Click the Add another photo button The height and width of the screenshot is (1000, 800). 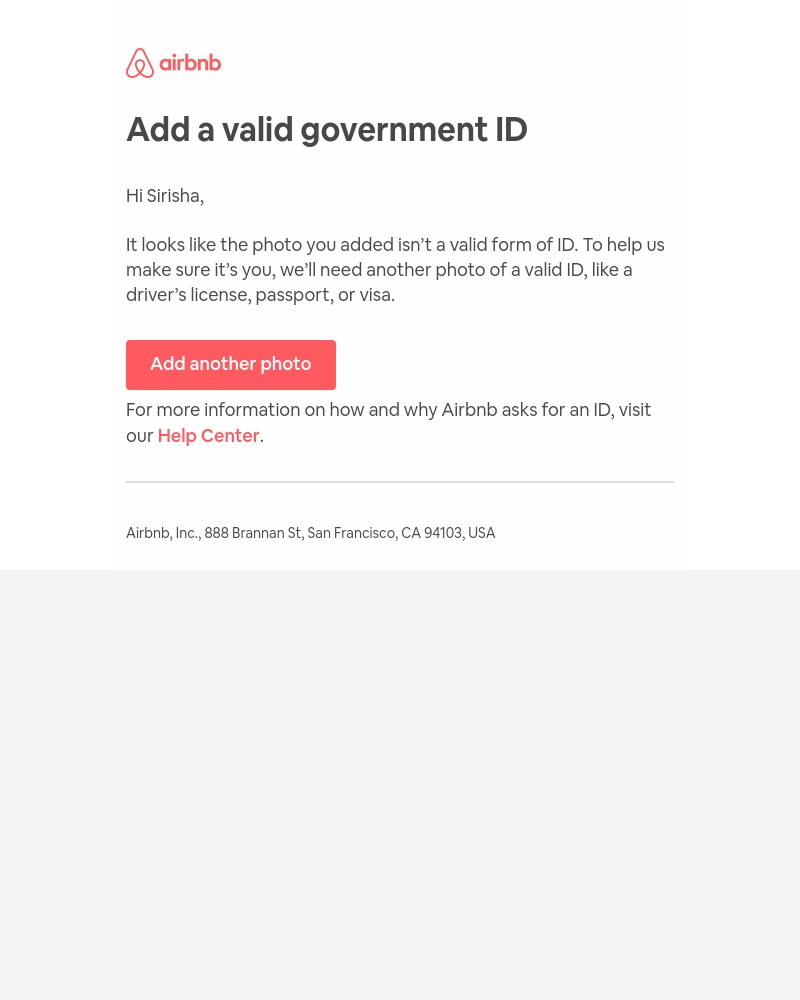tap(230, 364)
